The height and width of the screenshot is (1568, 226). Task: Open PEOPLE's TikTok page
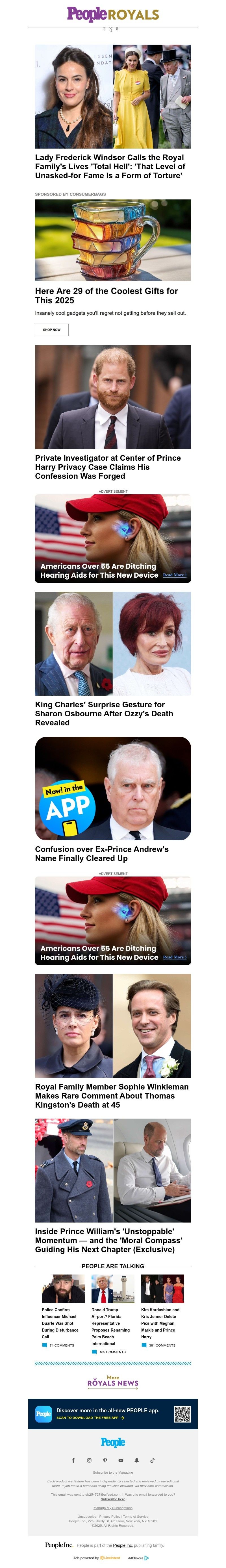pyautogui.click(x=152, y=1460)
